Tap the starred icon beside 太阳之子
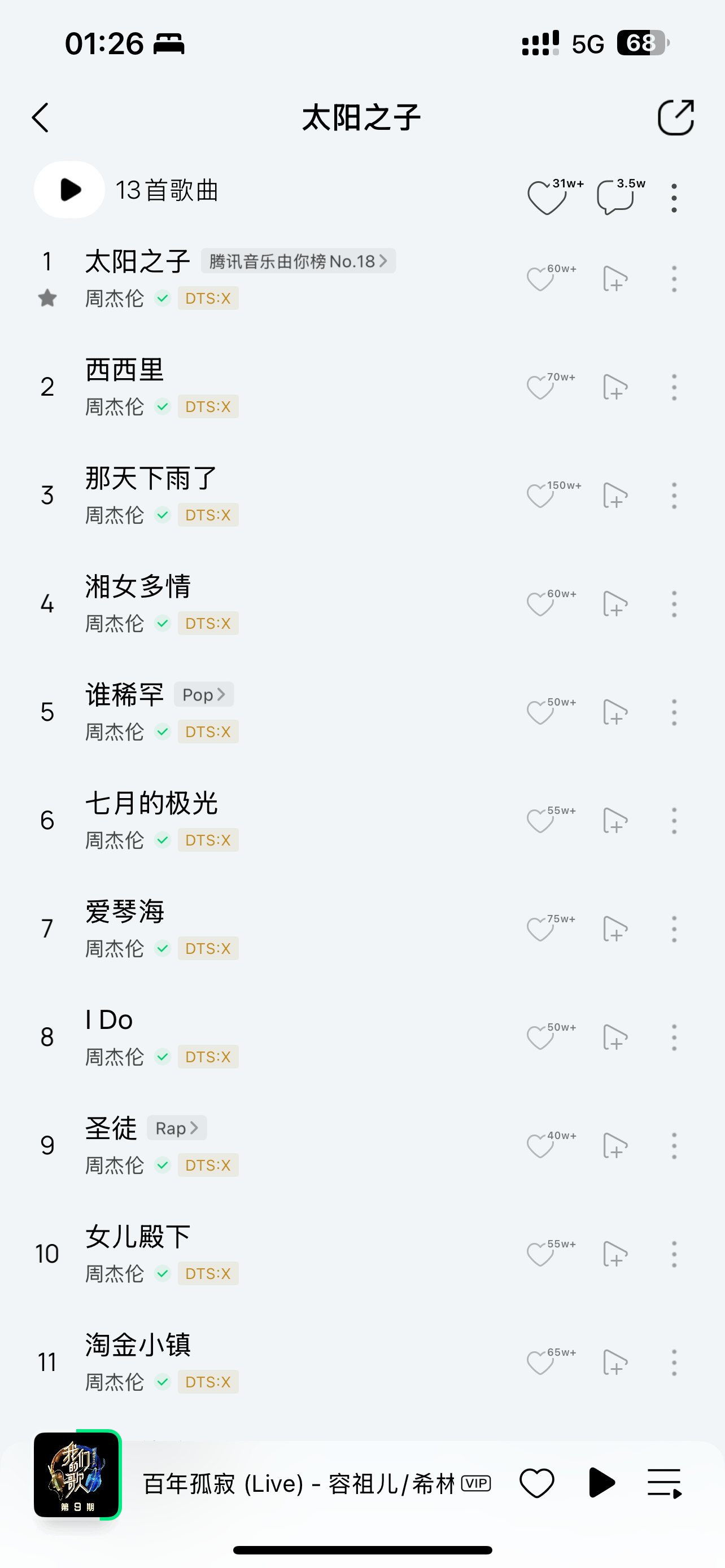This screenshot has width=725, height=1568. pyautogui.click(x=47, y=297)
